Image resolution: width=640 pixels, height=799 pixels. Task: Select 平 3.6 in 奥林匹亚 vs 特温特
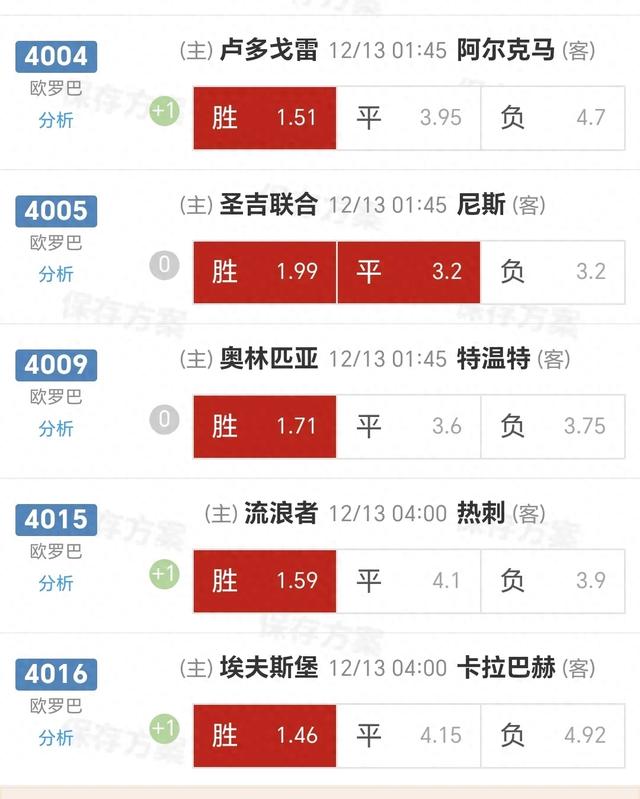point(409,426)
